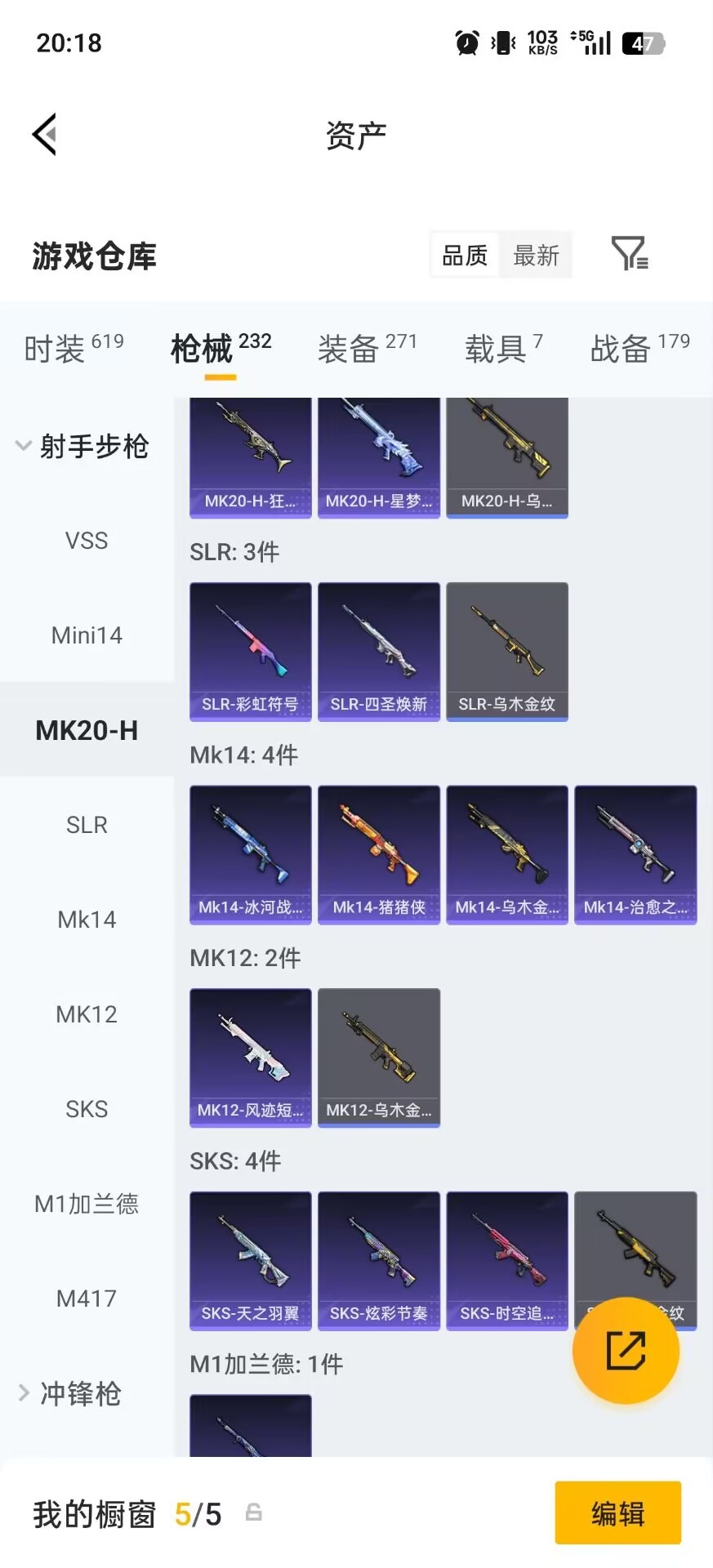Tap the battery indicator showing 47
This screenshot has width=713, height=1568.
pyautogui.click(x=641, y=42)
